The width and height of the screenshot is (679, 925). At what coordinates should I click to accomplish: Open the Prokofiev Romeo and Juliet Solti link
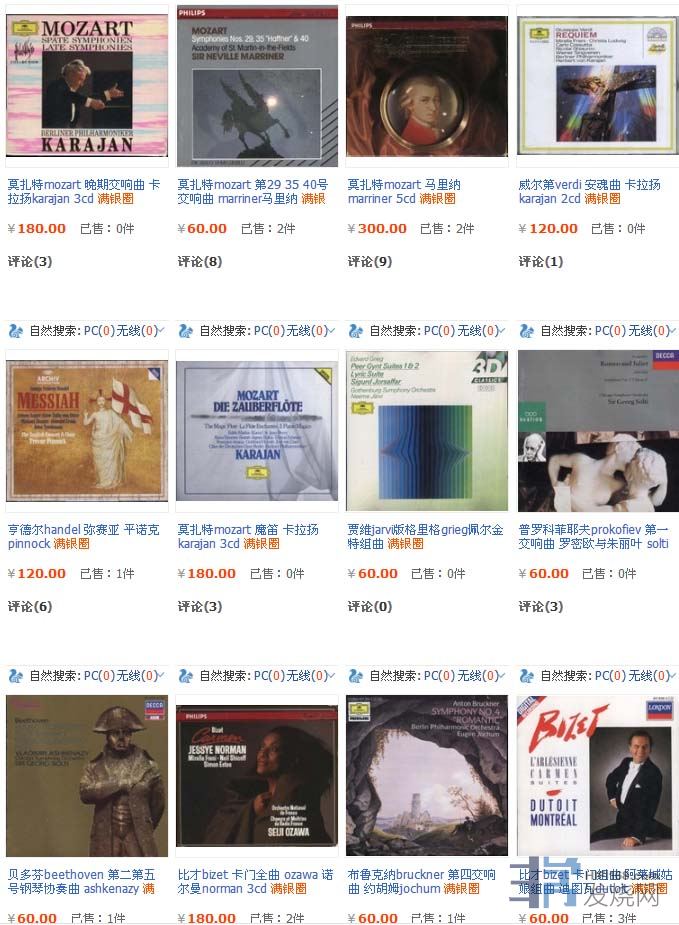[593, 536]
